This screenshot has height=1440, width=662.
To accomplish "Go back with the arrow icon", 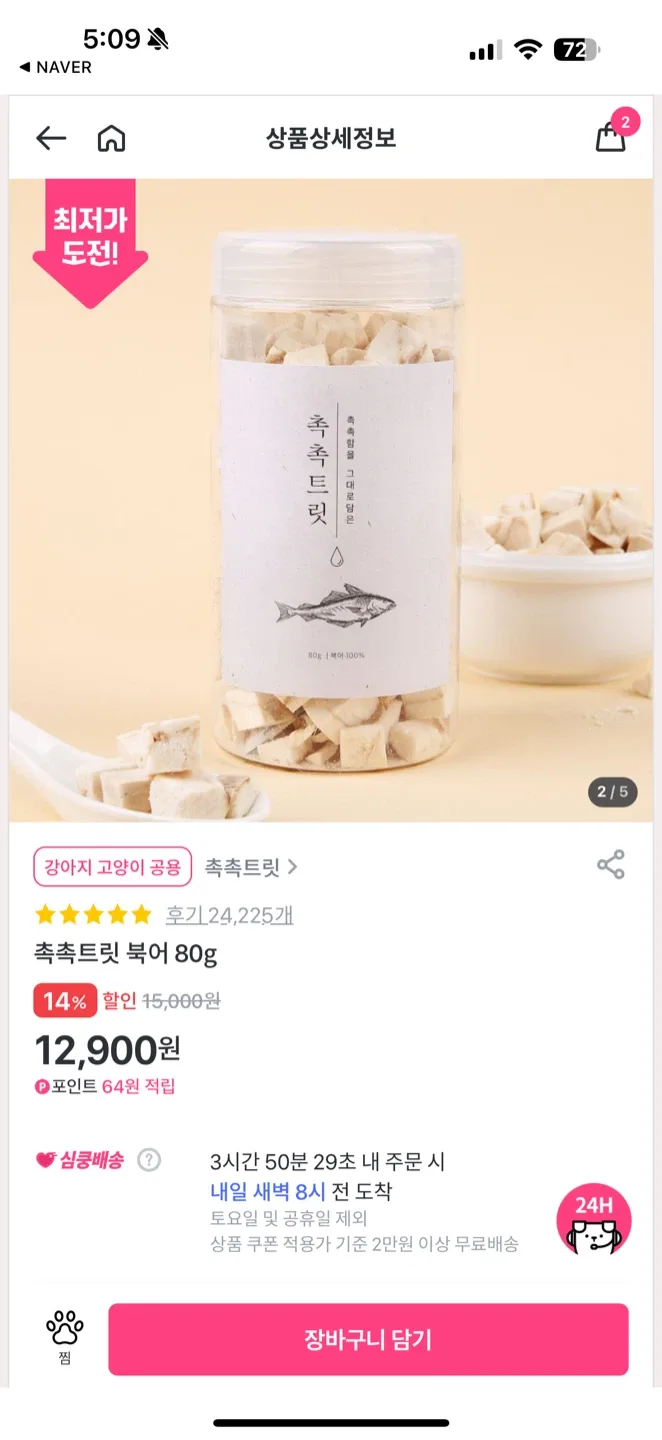I will pyautogui.click(x=51, y=138).
